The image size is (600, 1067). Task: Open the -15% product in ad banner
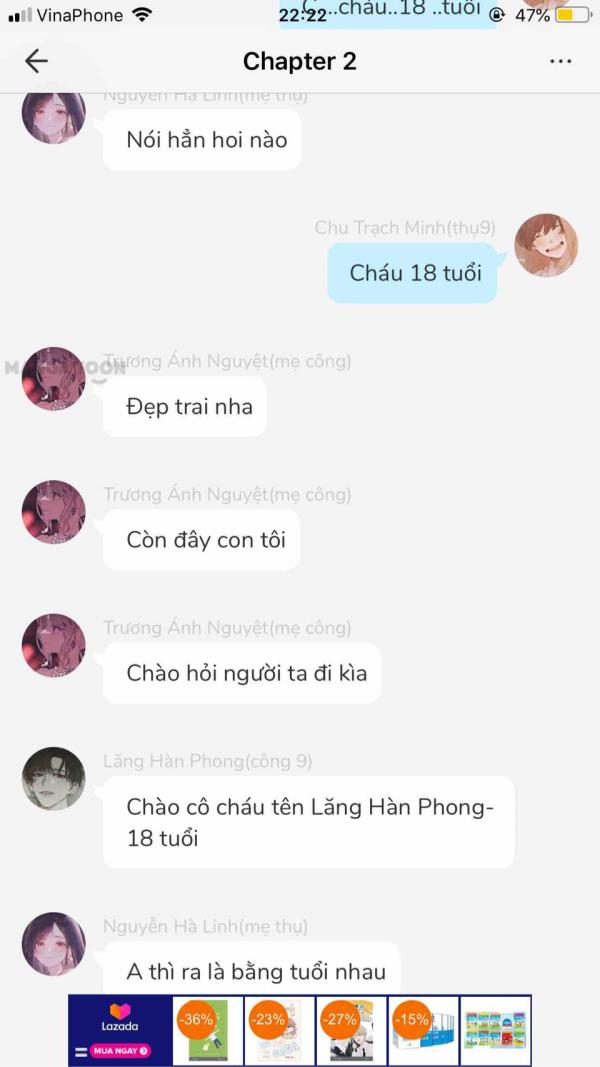(423, 1031)
